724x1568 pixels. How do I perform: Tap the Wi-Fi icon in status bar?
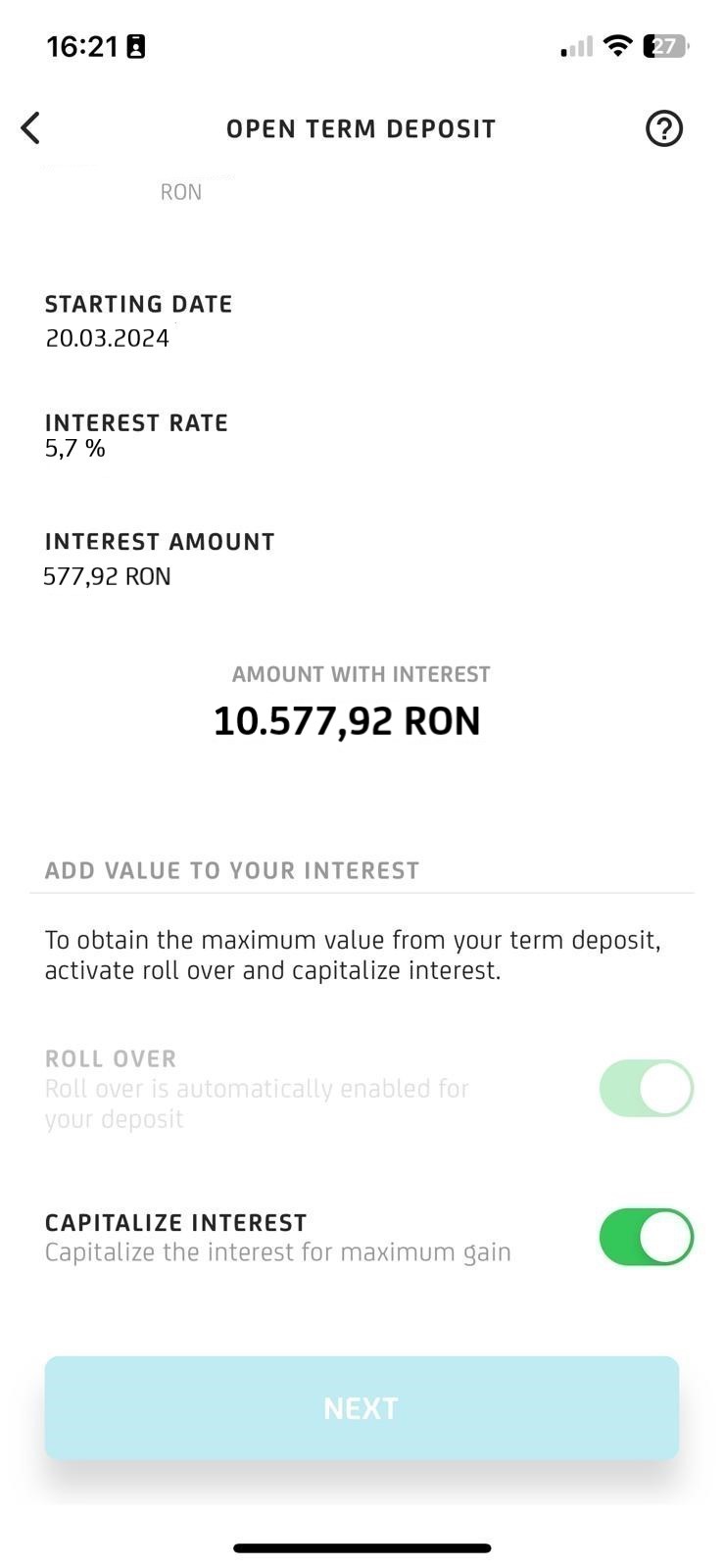[618, 46]
